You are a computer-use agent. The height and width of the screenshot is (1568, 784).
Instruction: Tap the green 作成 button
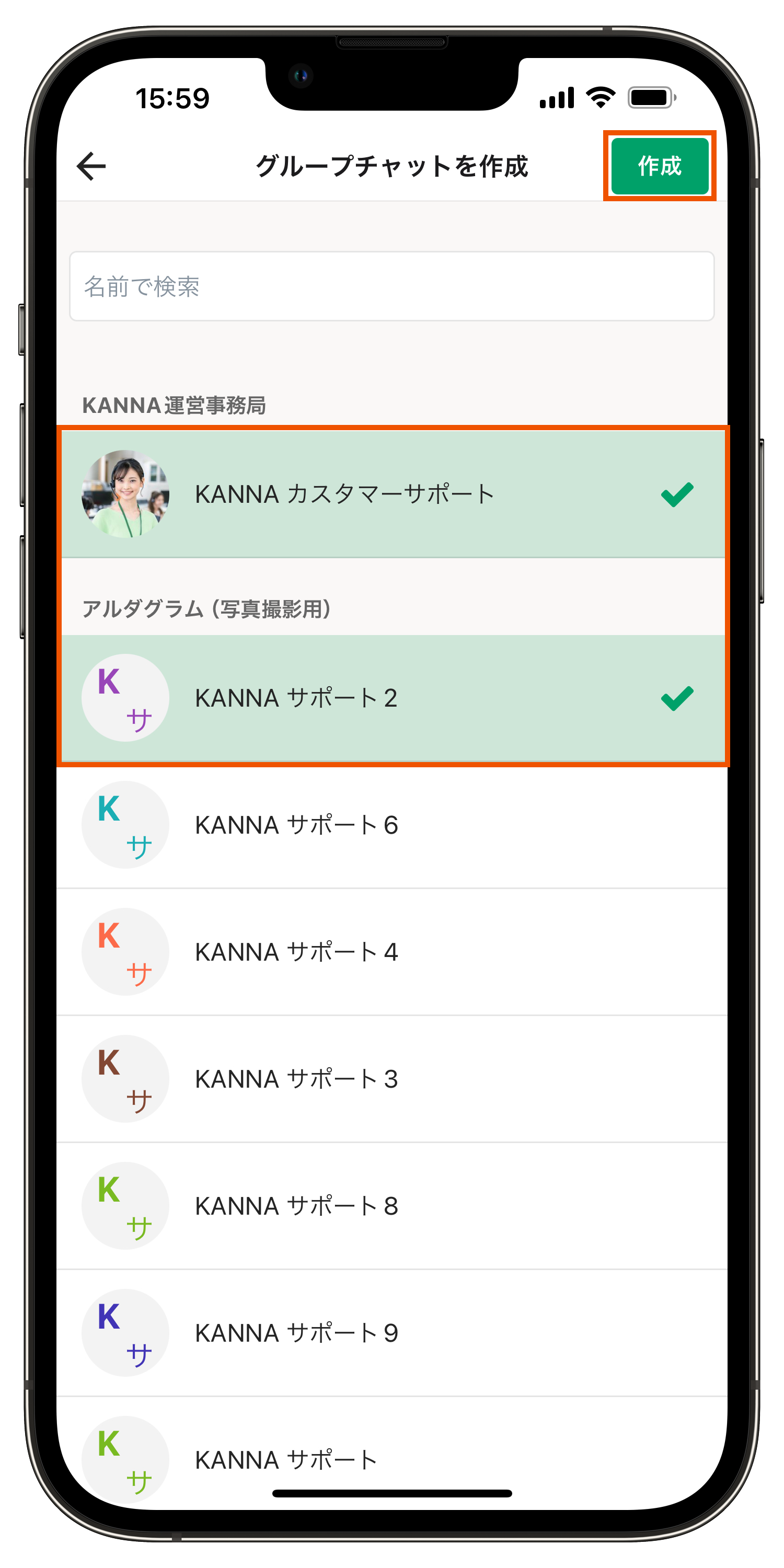point(659,166)
